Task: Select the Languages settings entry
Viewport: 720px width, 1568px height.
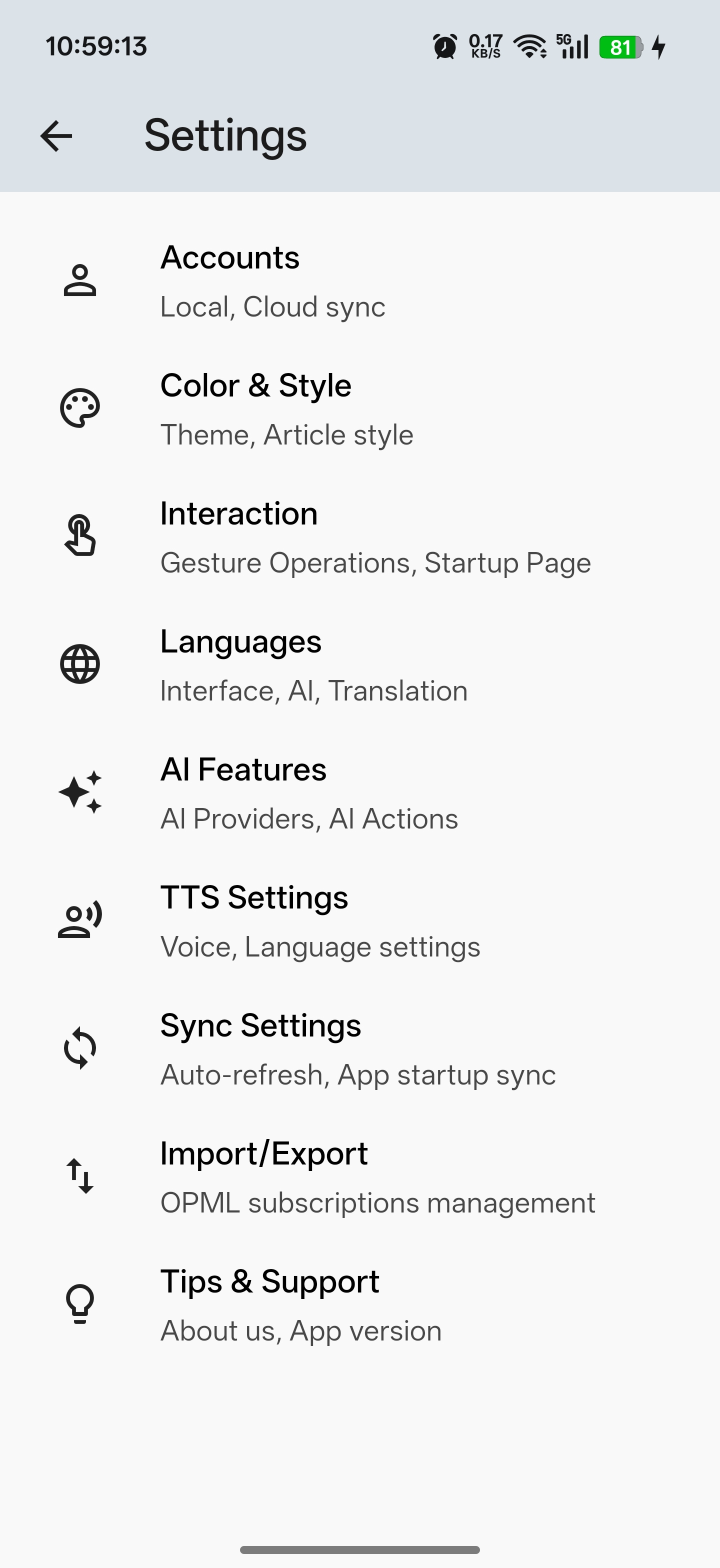Action: 359,664
